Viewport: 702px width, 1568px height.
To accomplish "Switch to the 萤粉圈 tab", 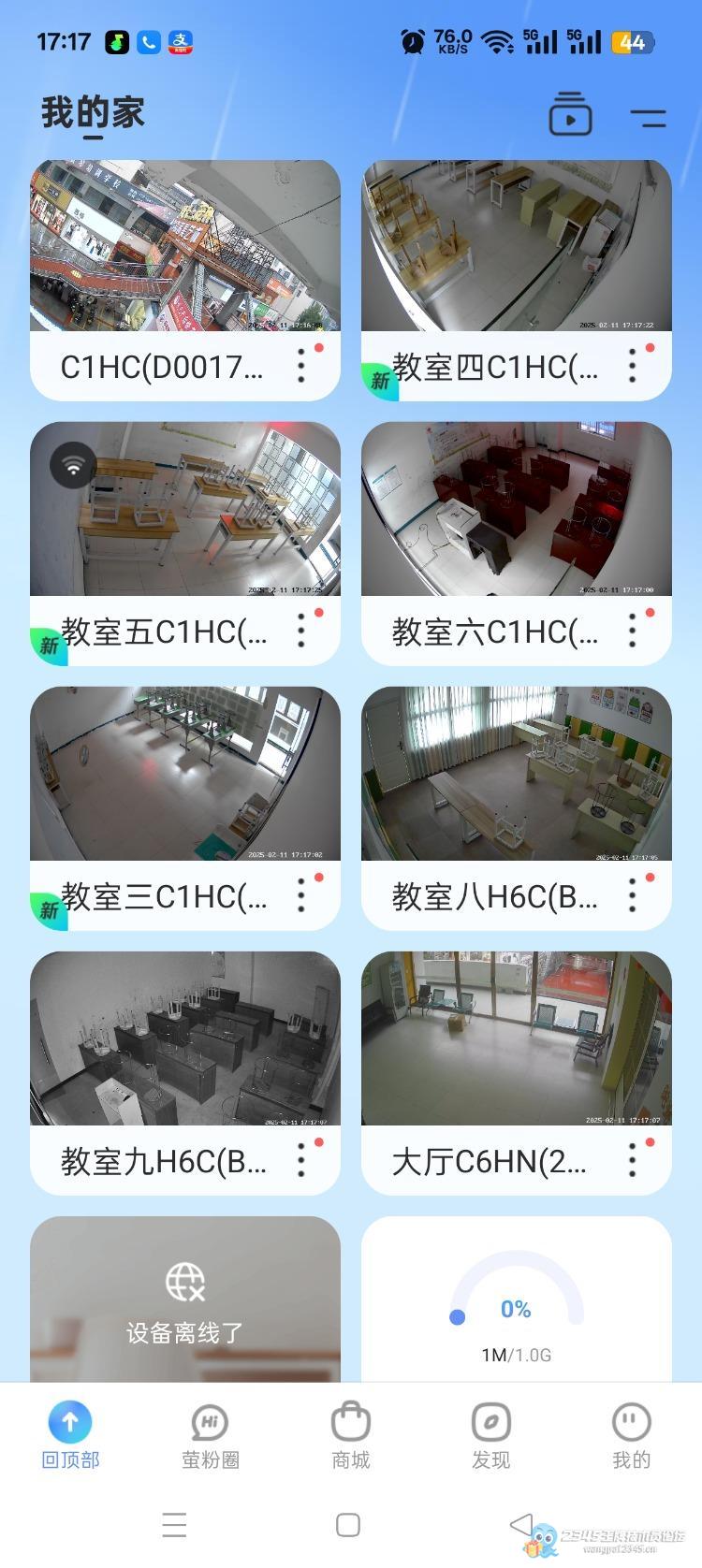I will coord(211,1435).
